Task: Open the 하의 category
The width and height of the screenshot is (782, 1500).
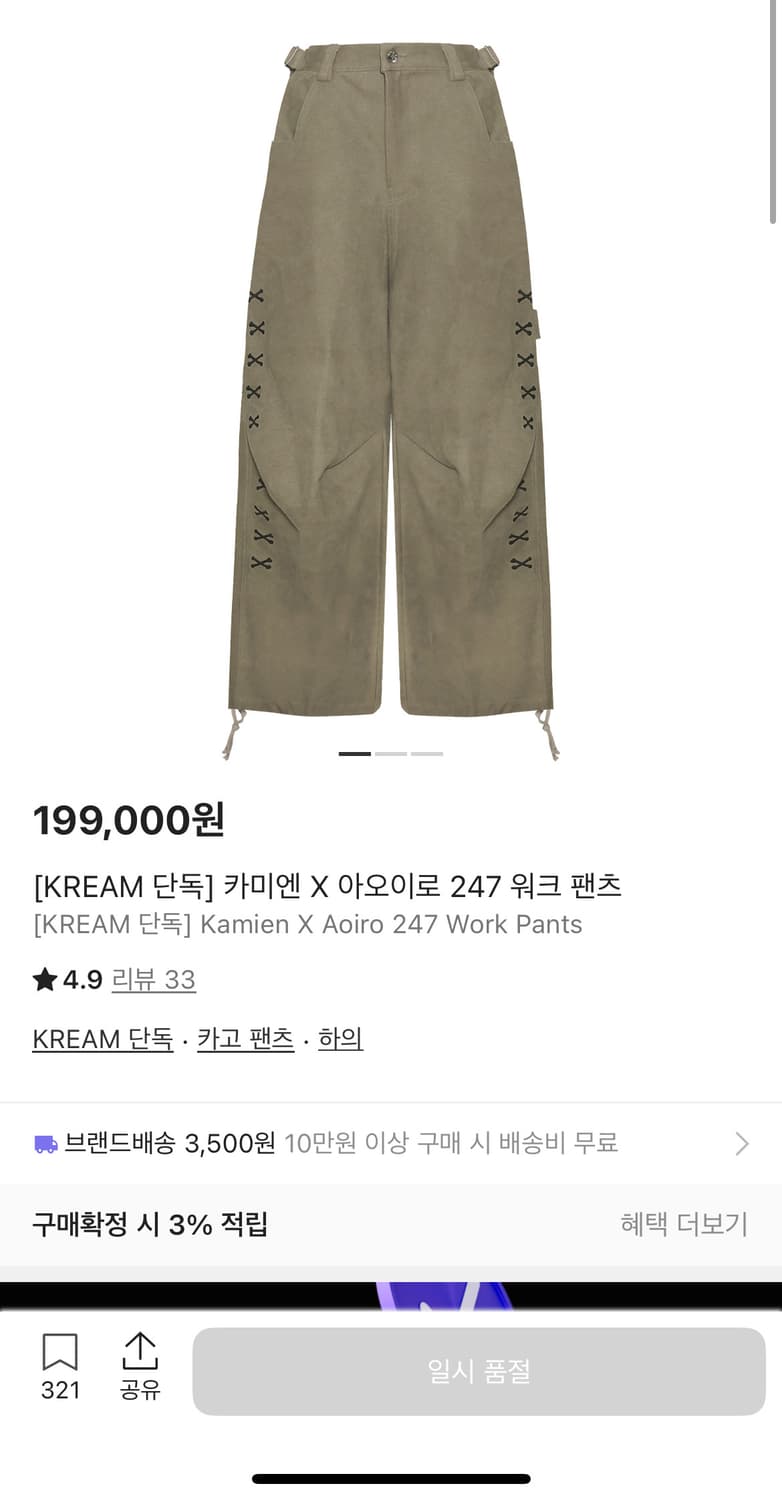Action: 340,1038
